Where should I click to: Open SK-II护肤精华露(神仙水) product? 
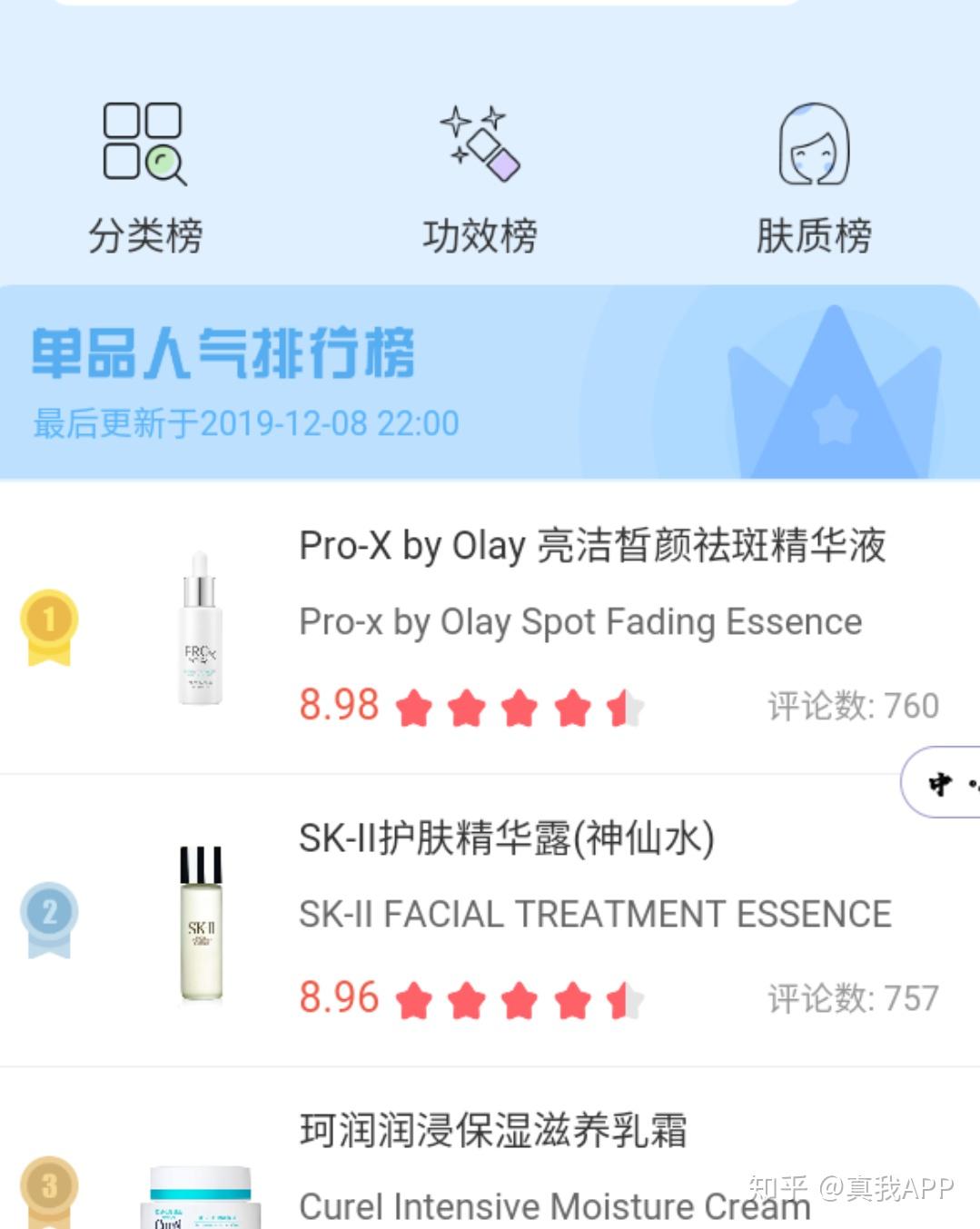(506, 838)
